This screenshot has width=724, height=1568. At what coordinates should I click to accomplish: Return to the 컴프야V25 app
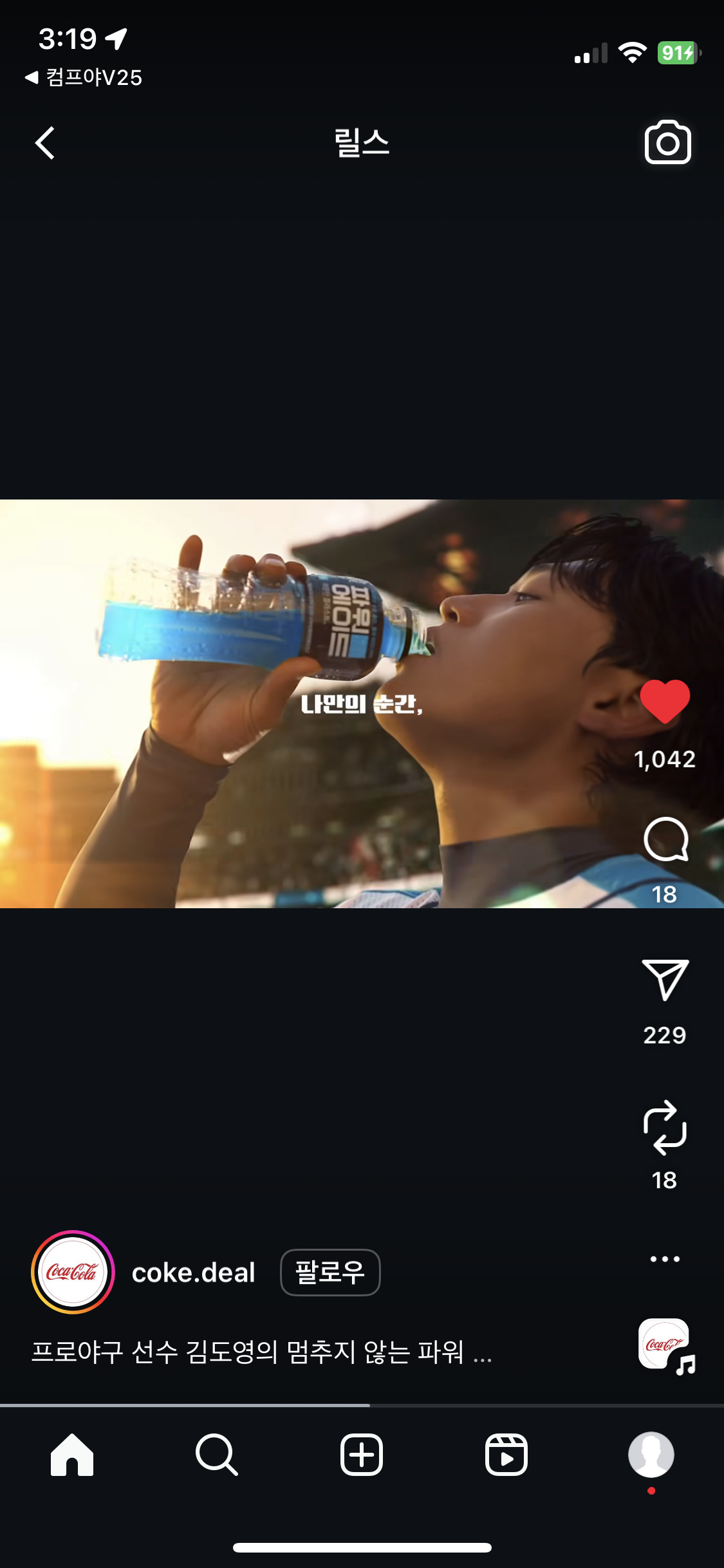[x=84, y=78]
